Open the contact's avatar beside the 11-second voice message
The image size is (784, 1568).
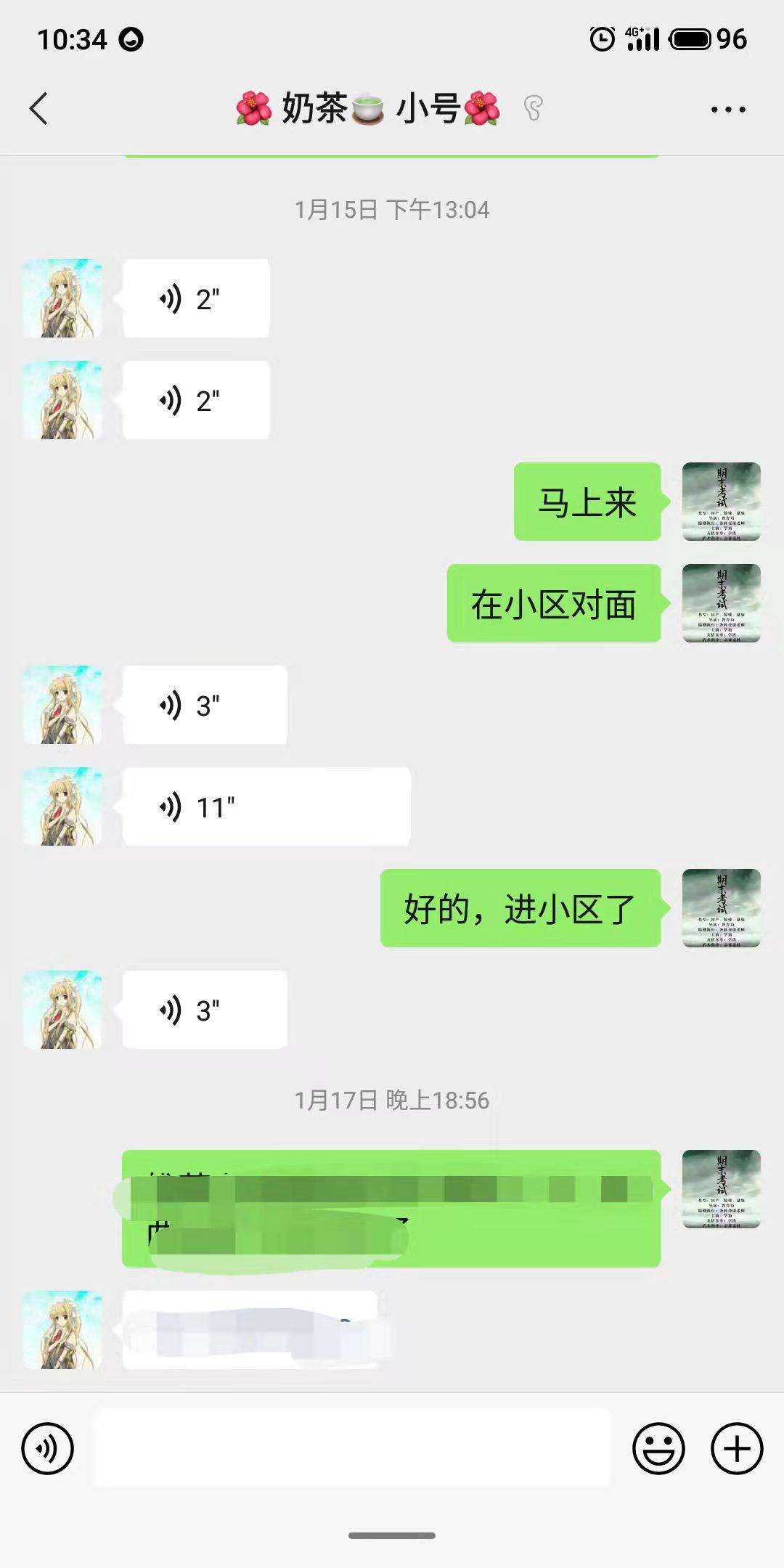tap(62, 807)
